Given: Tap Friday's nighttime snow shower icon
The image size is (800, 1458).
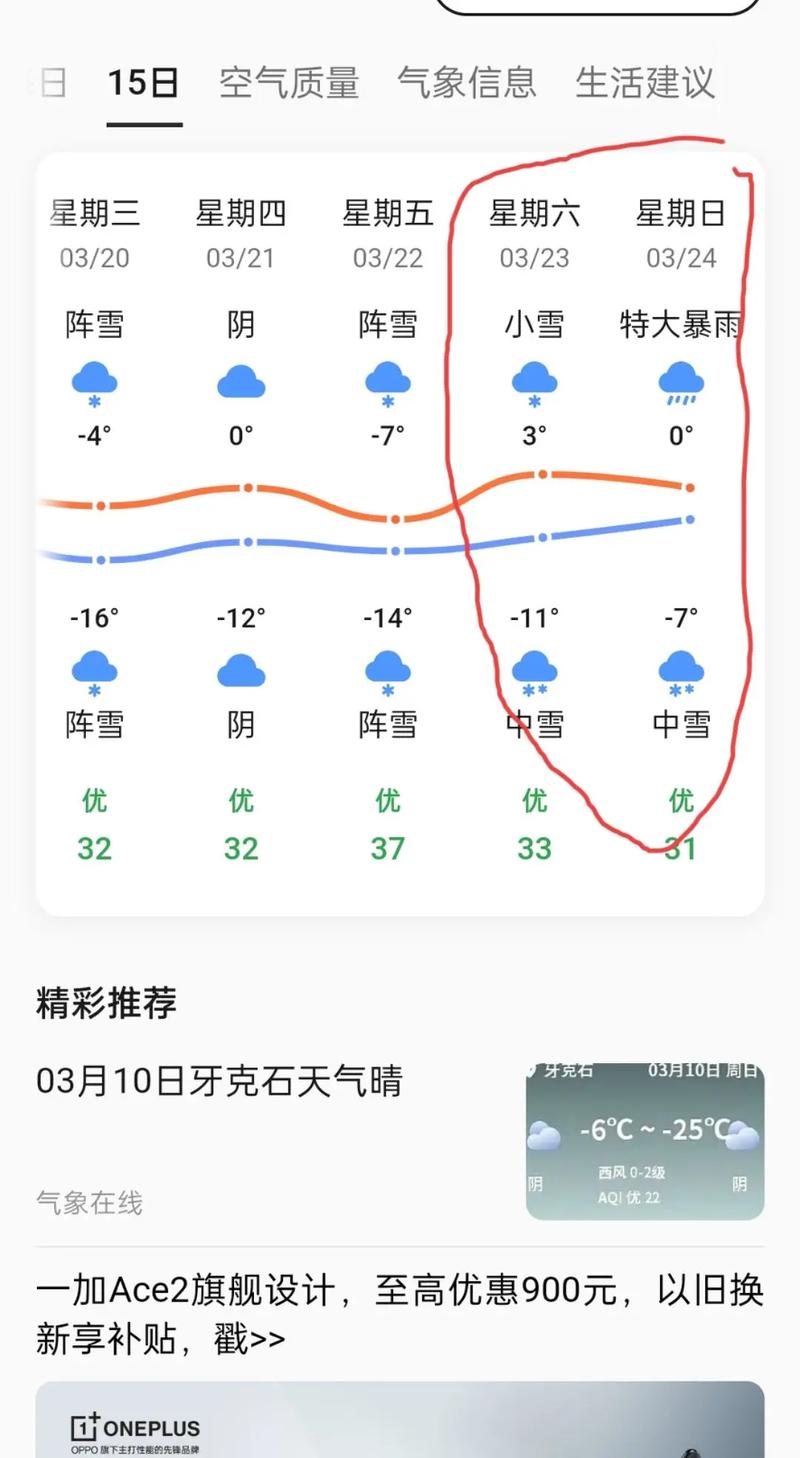Looking at the screenshot, I should click(387, 670).
